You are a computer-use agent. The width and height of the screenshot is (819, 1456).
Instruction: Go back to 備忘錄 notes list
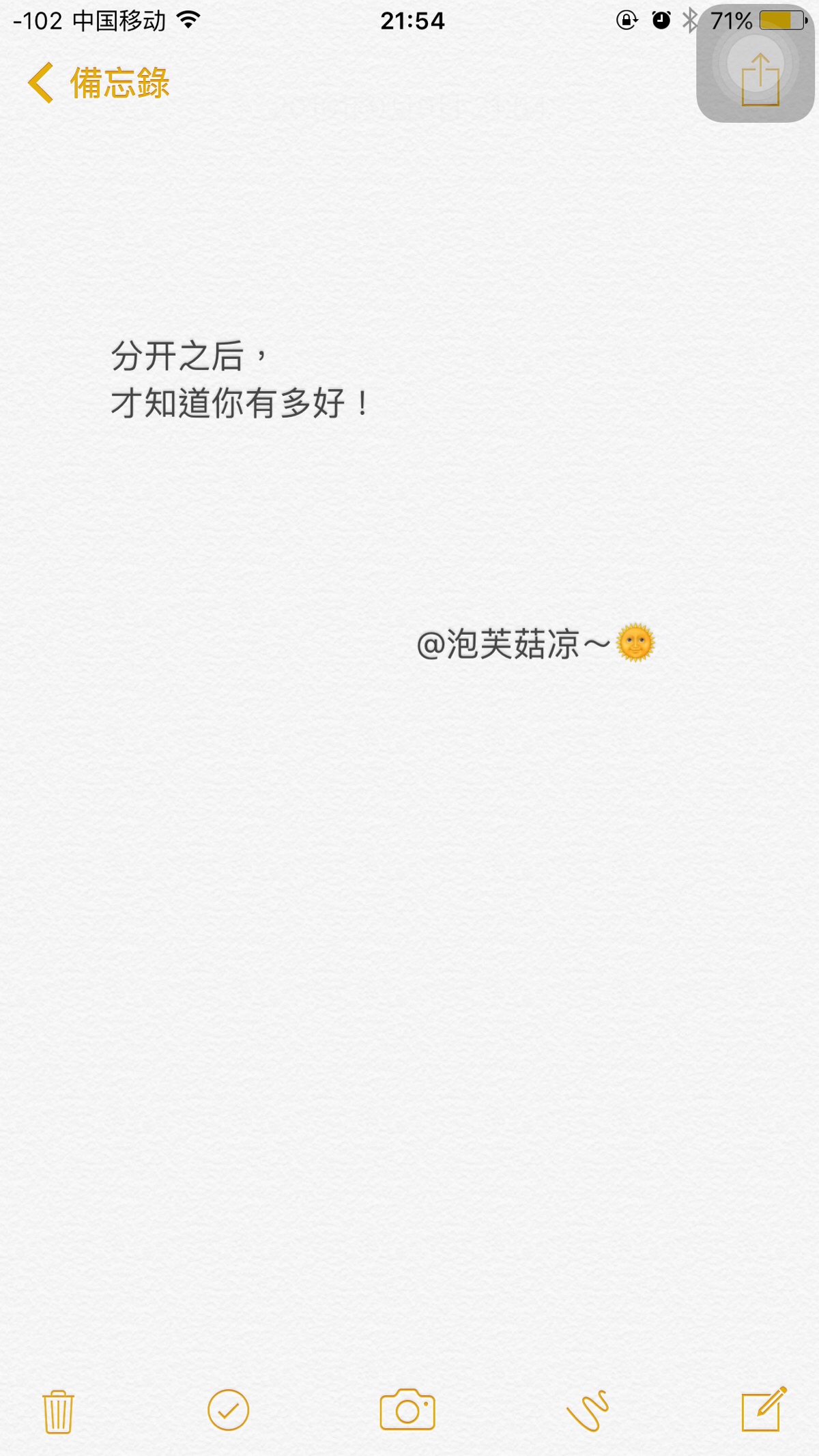pyautogui.click(x=98, y=83)
